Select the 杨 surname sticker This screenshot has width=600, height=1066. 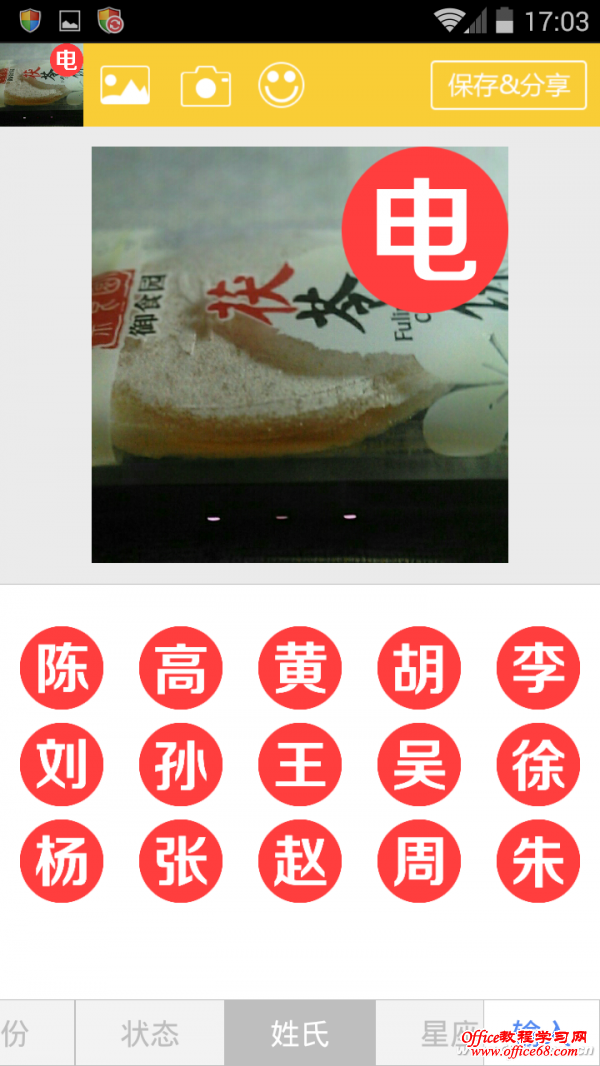(62, 861)
